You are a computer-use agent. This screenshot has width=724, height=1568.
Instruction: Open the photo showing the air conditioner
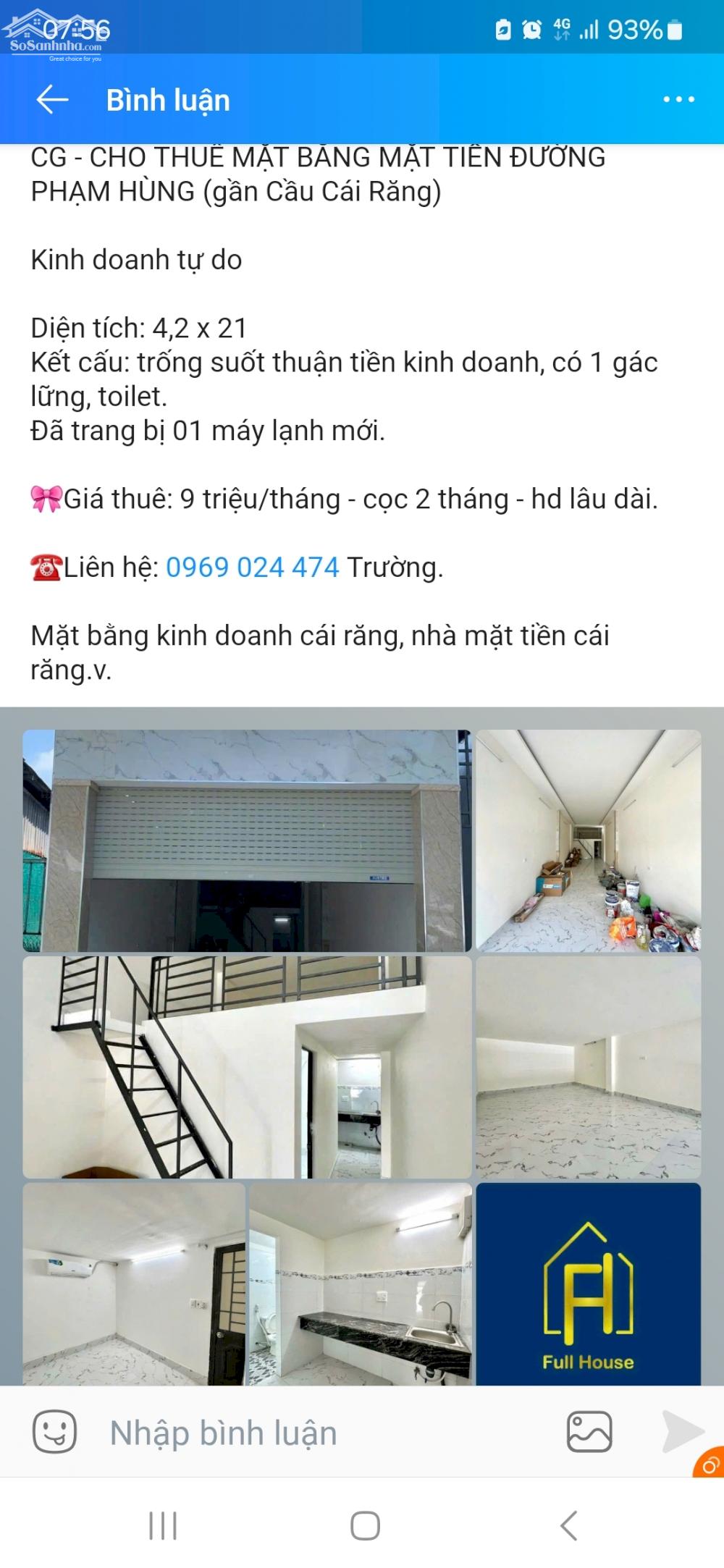[x=134, y=1284]
